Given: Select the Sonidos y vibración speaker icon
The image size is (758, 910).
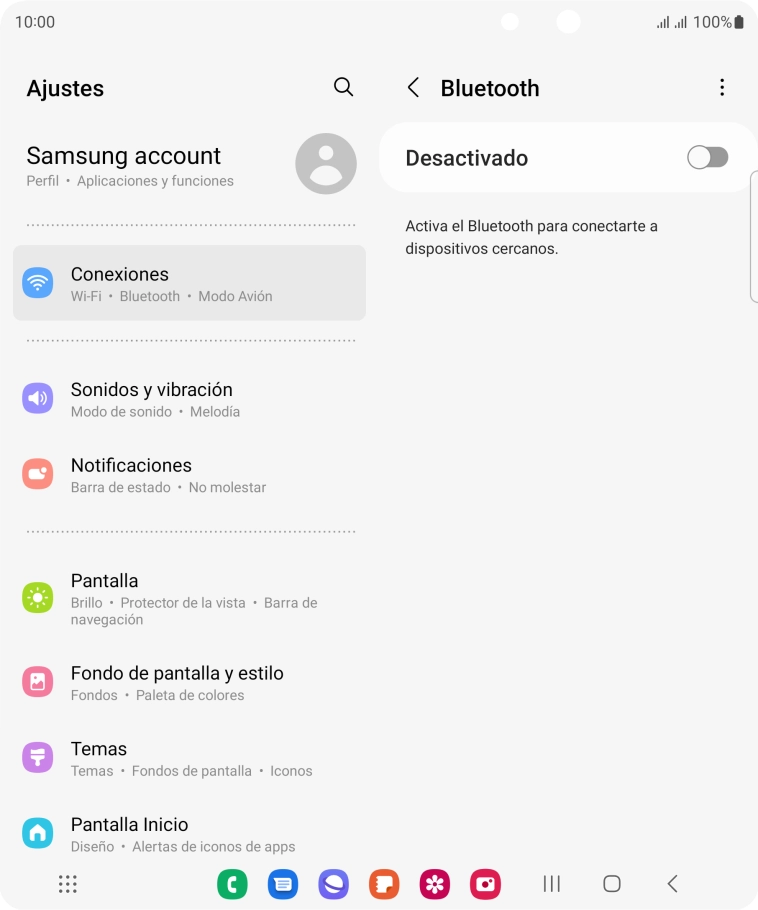Looking at the screenshot, I should 37,397.
